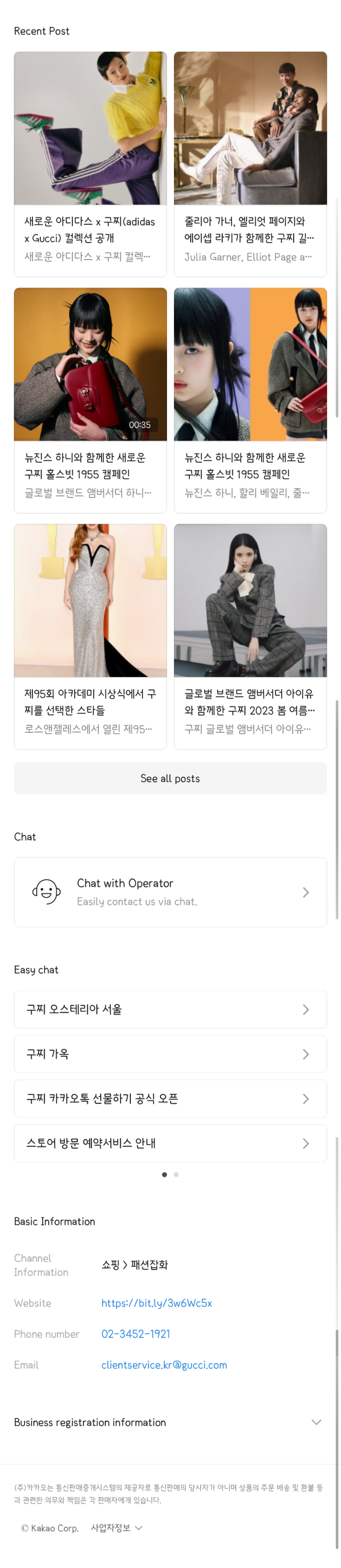Image resolution: width=341 pixels, height=1568 pixels.
Task: Open the 아이유 2023 봄 여름 post
Action: click(x=250, y=636)
